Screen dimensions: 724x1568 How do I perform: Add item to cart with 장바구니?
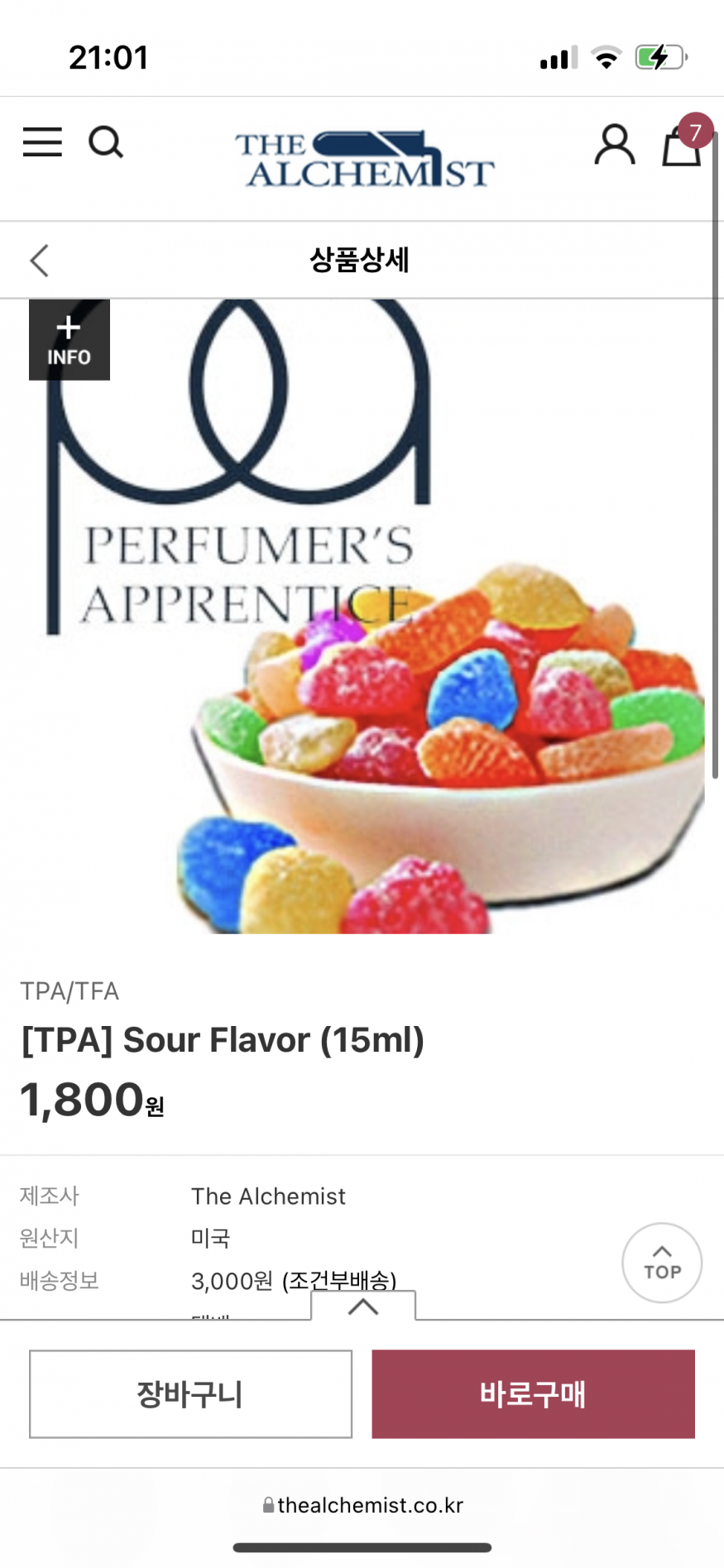190,1394
